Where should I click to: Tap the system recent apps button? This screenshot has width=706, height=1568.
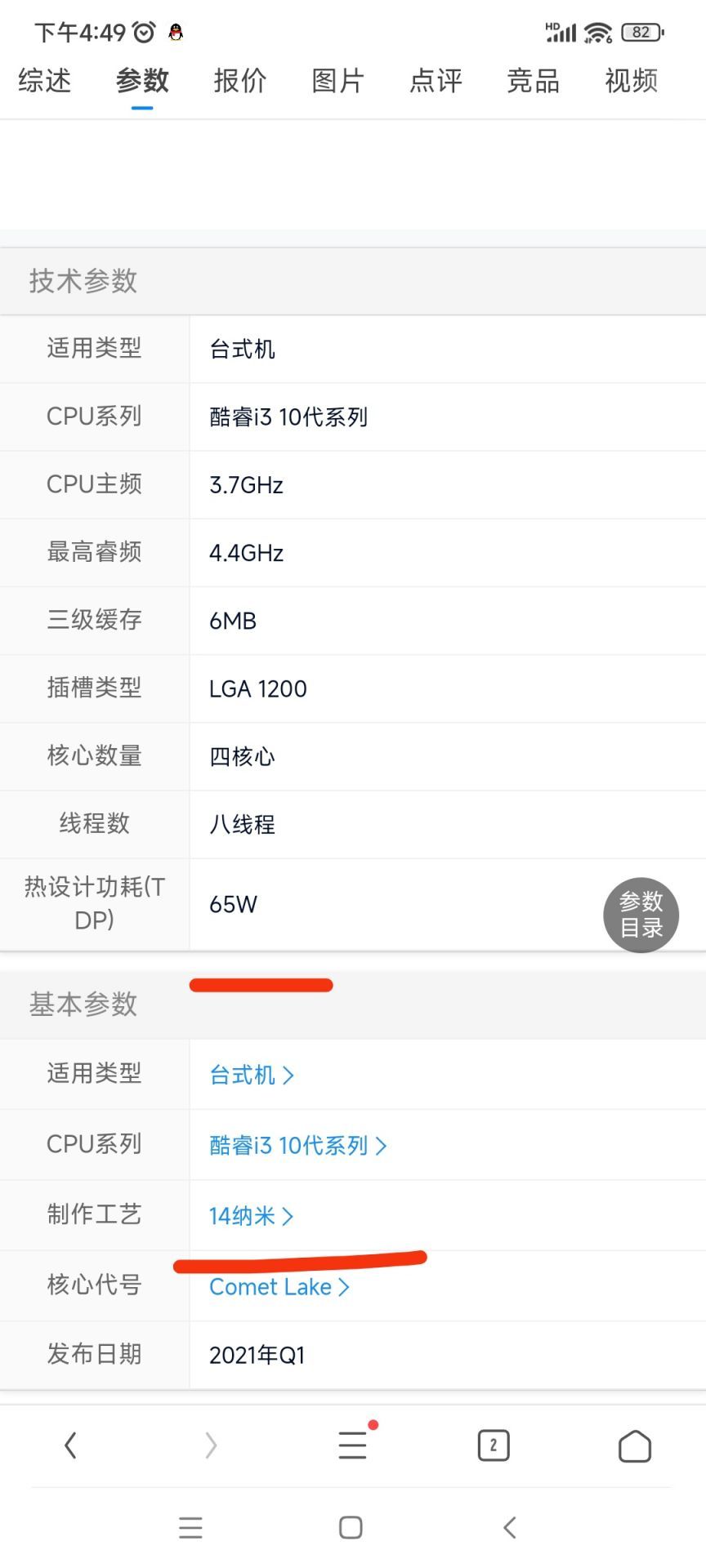click(190, 1527)
